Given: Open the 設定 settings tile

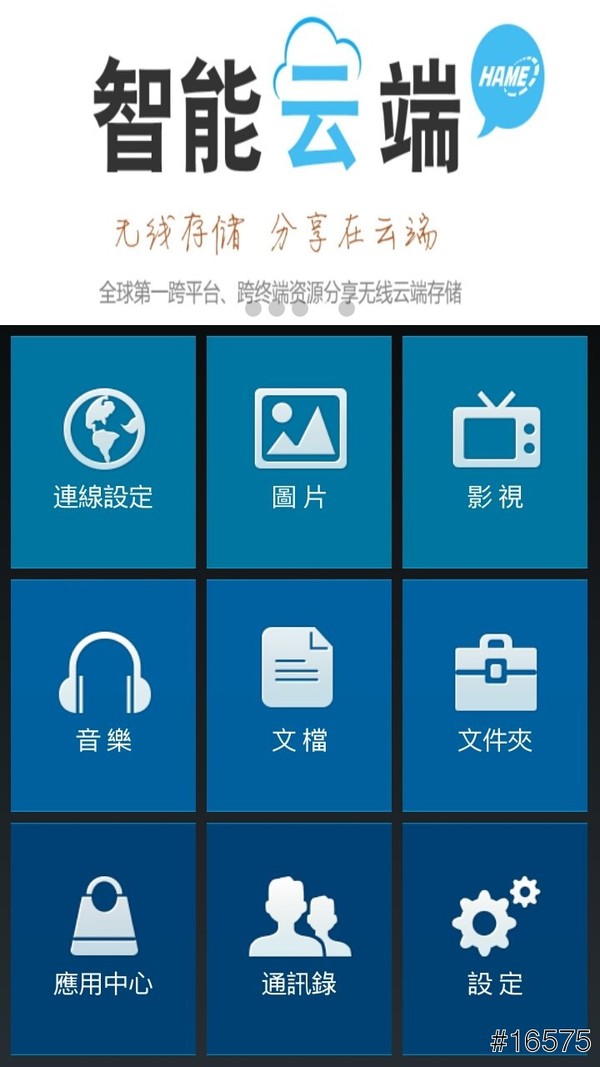Looking at the screenshot, I should click(495, 937).
